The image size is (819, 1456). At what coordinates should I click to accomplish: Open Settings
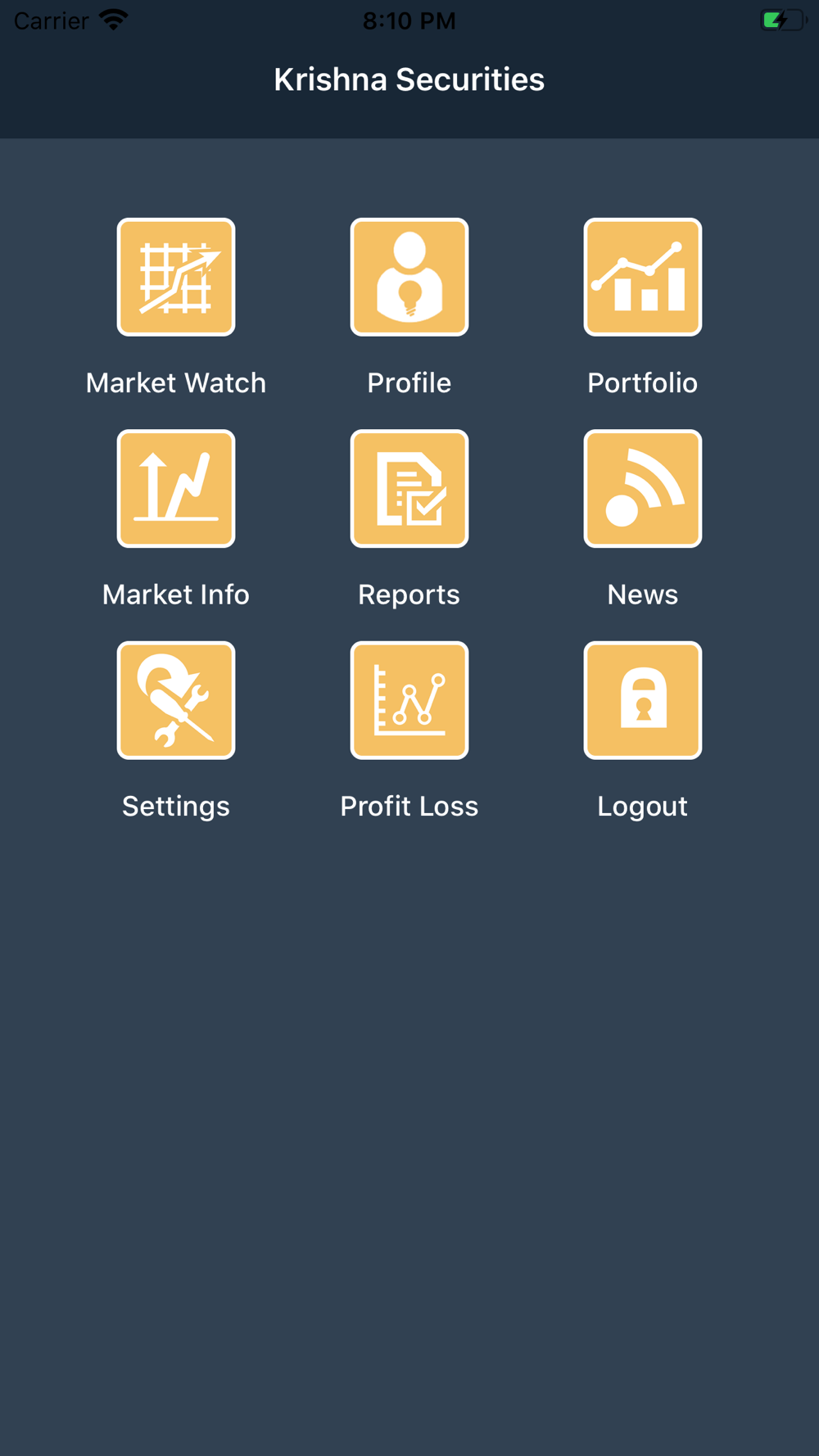point(176,700)
